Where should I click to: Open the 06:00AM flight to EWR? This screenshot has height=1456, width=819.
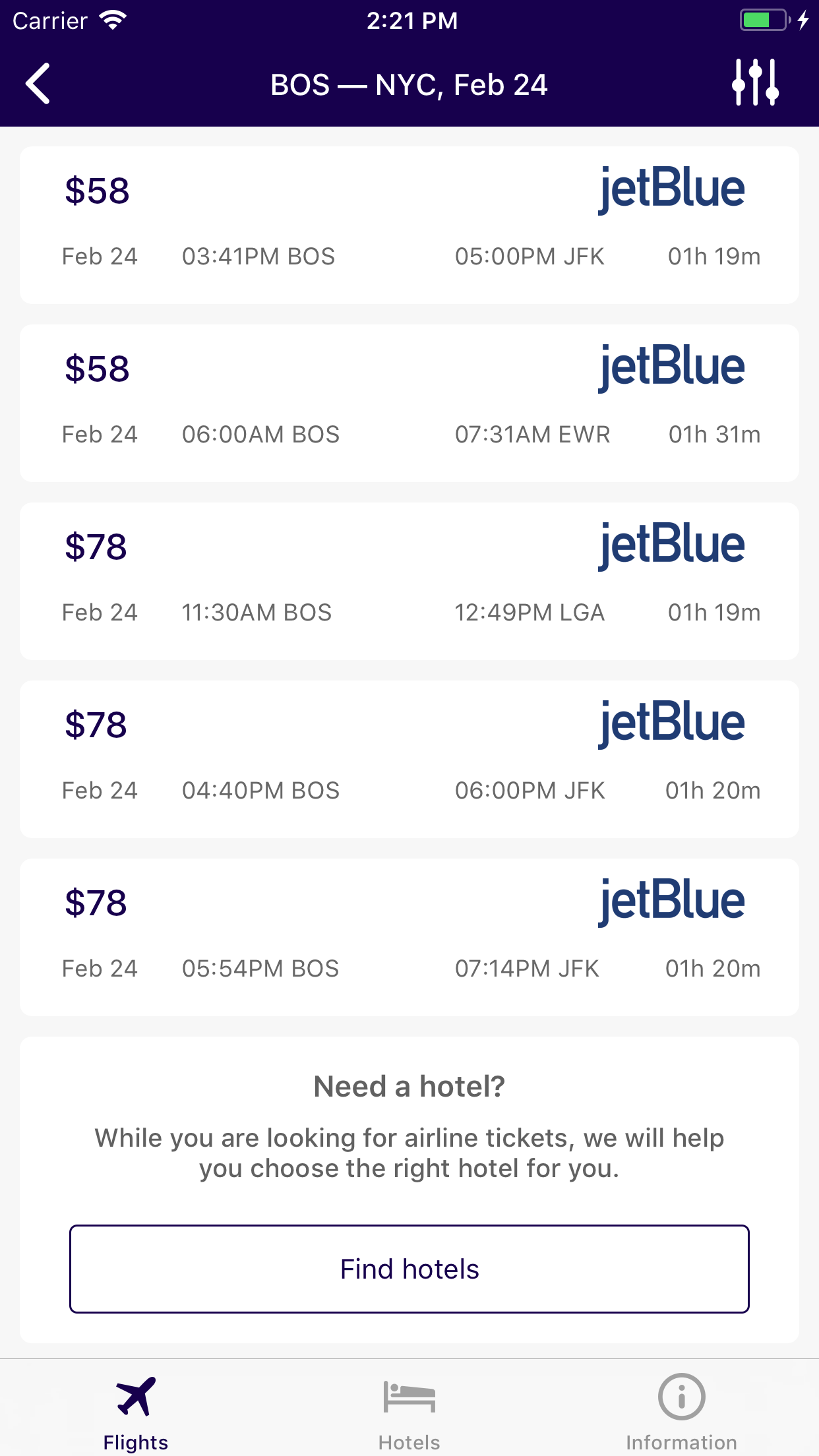409,403
